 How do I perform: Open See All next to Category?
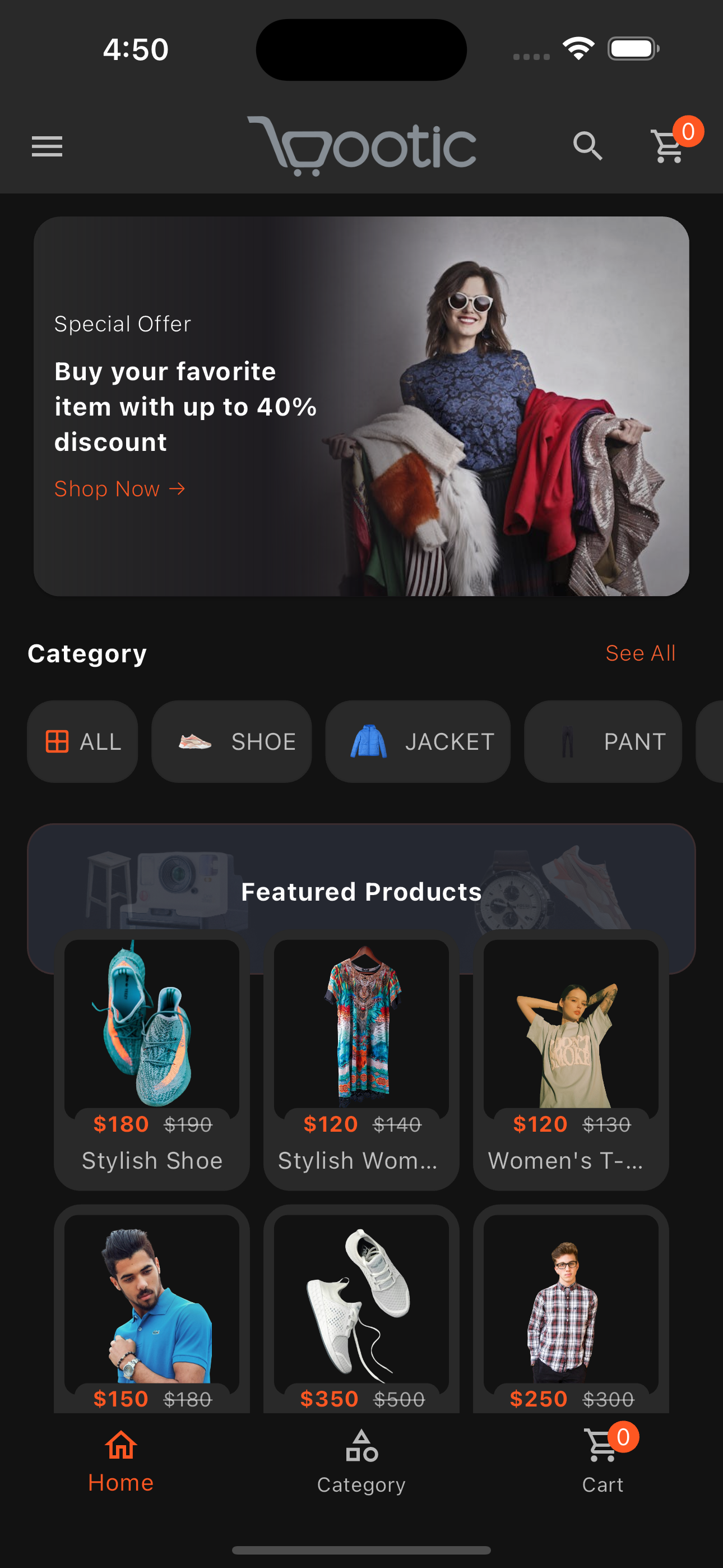click(x=640, y=653)
